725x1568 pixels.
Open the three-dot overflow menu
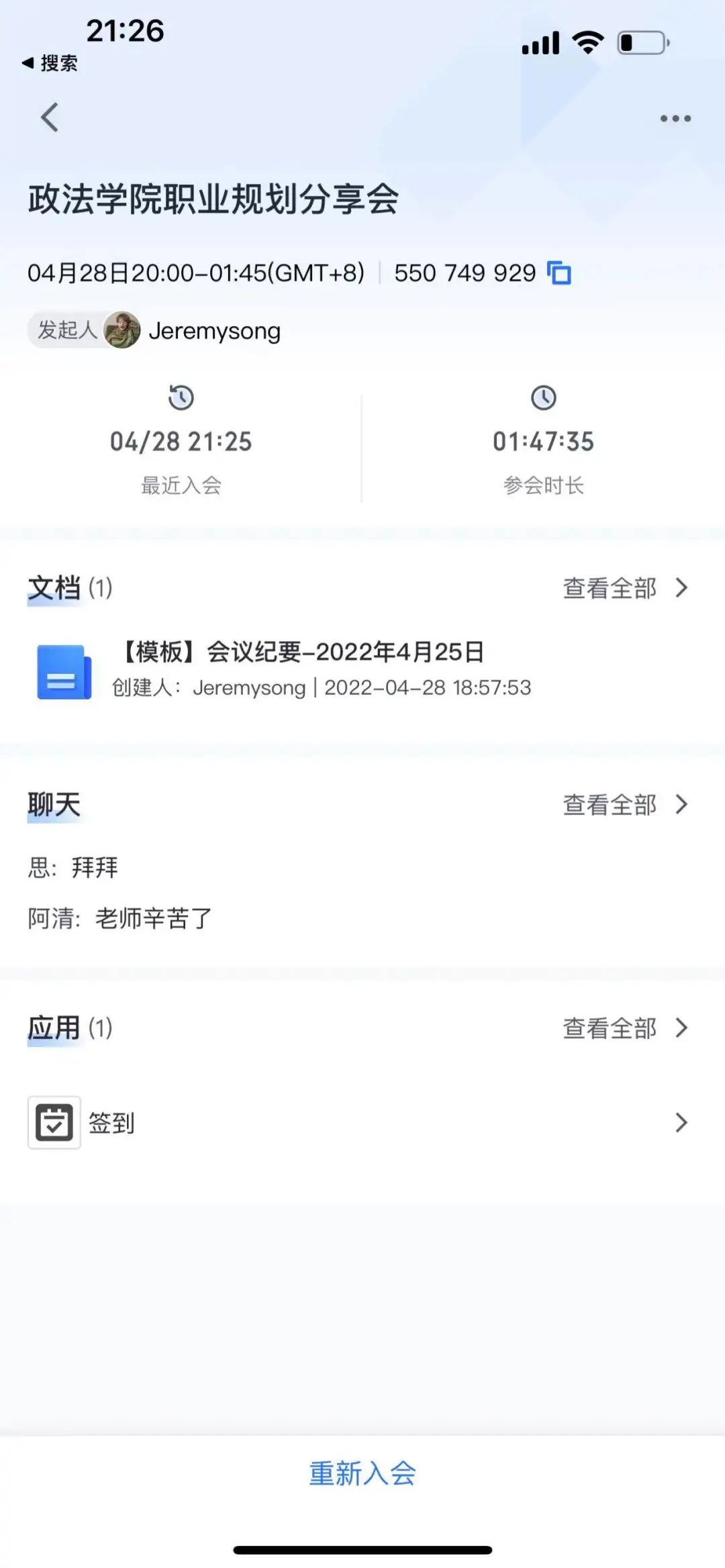(x=675, y=119)
